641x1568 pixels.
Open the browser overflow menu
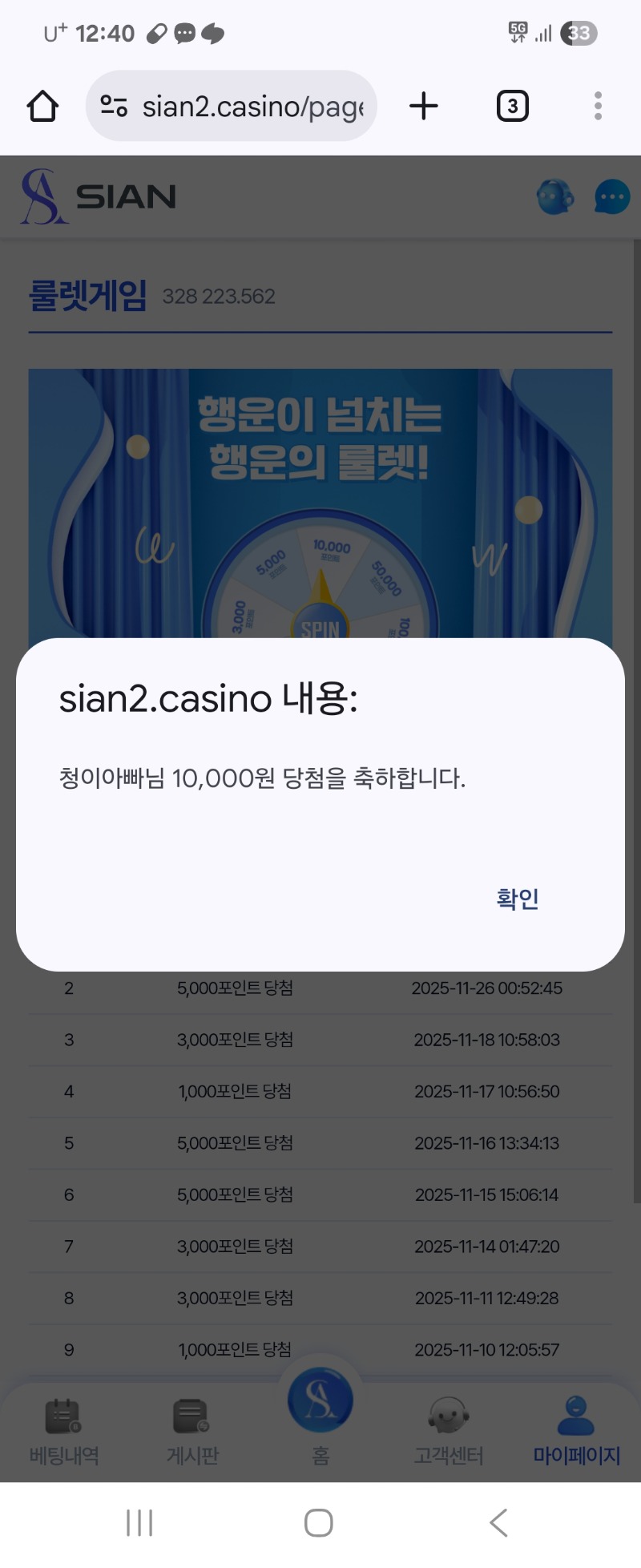point(598,105)
